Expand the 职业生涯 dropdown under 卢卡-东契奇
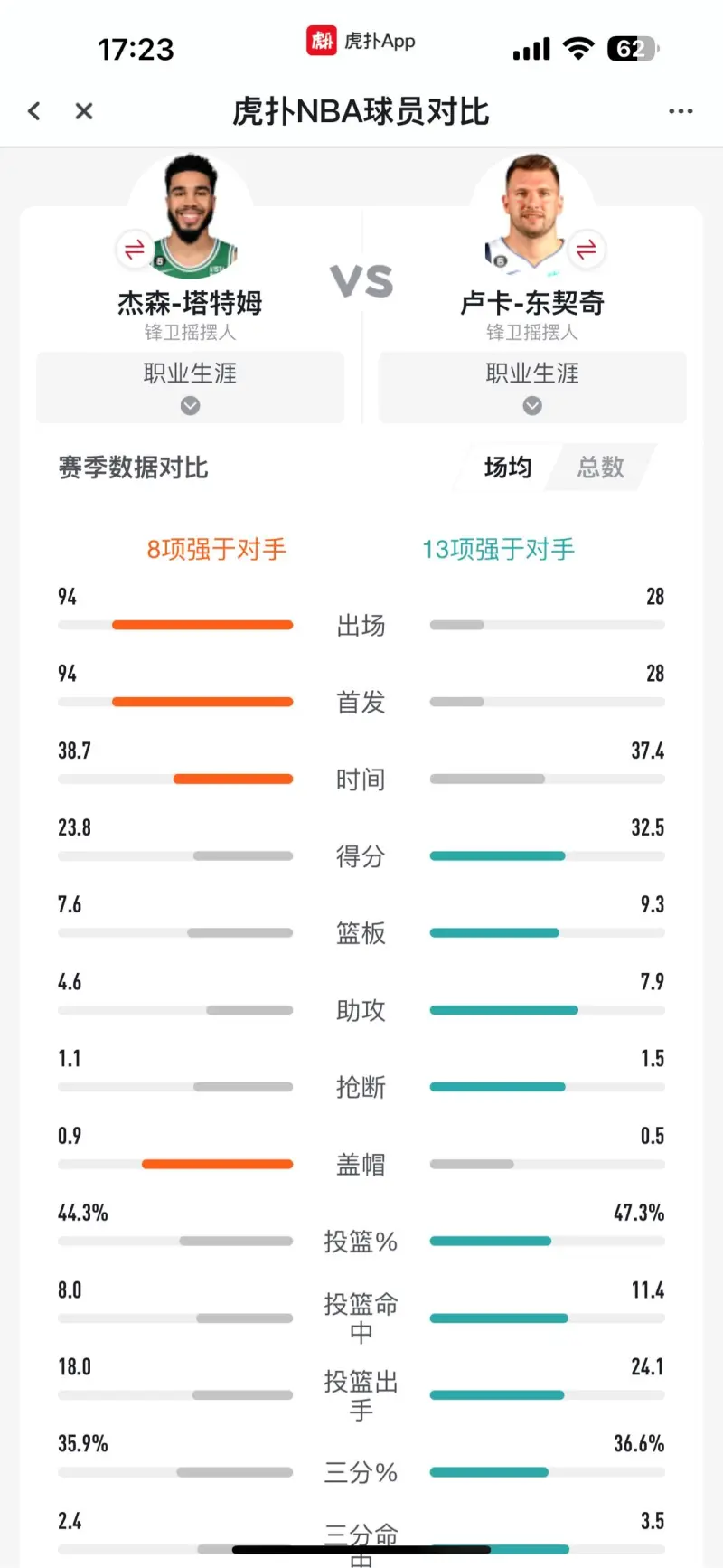Image resolution: width=723 pixels, height=1568 pixels. (532, 387)
